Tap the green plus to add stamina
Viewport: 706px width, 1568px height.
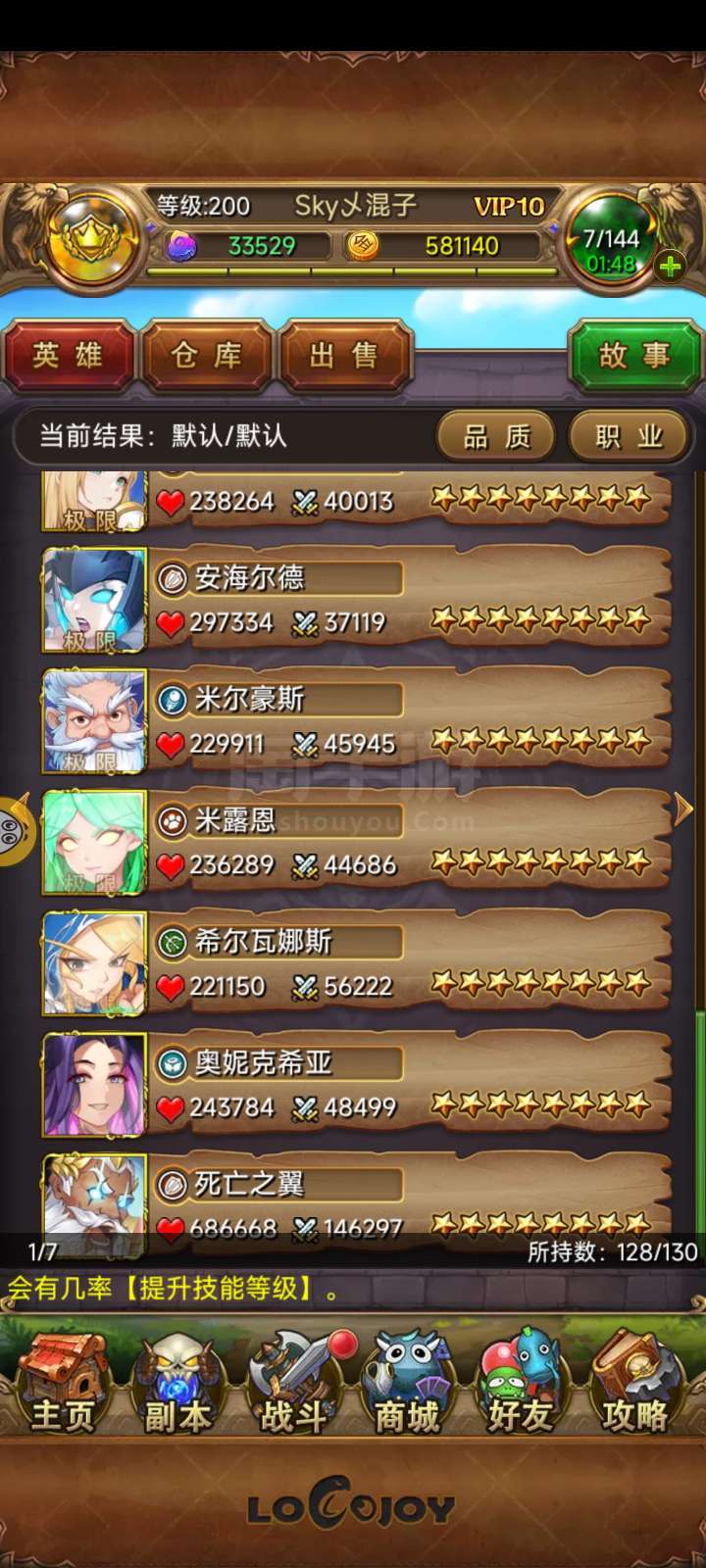(671, 266)
